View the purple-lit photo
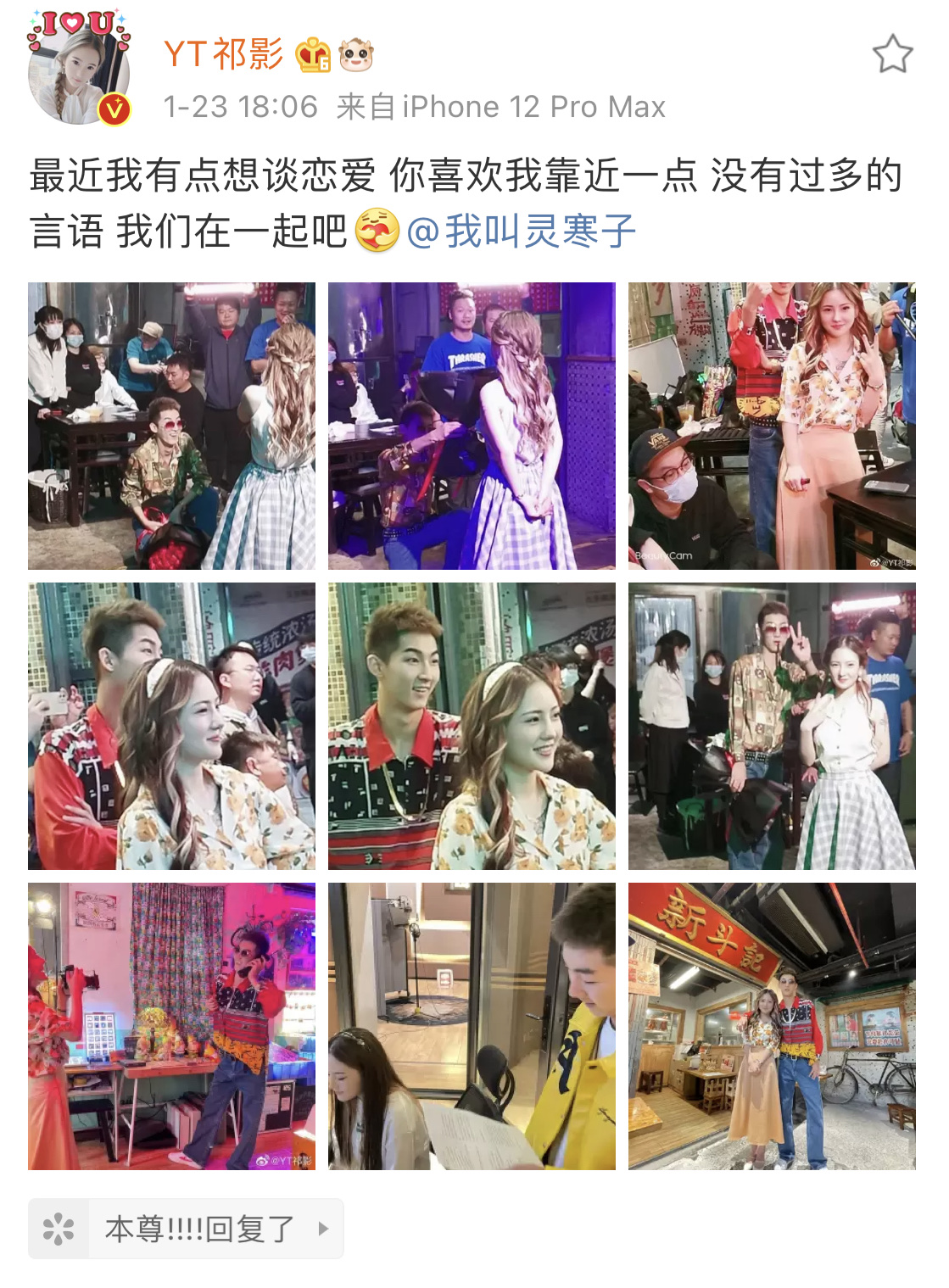The image size is (949, 1288). 472,426
